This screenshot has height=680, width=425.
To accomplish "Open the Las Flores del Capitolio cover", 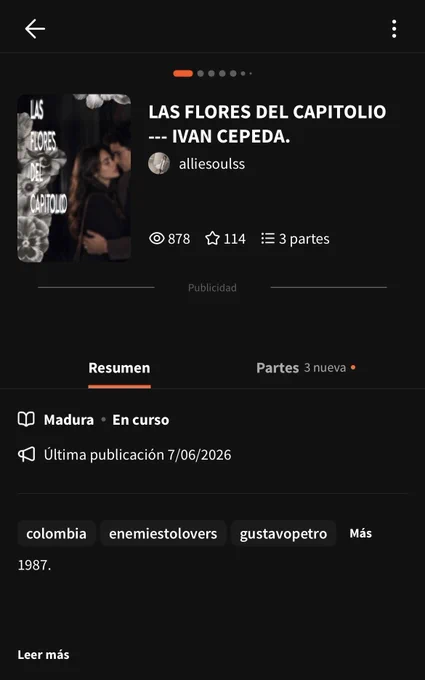I will 74,178.
